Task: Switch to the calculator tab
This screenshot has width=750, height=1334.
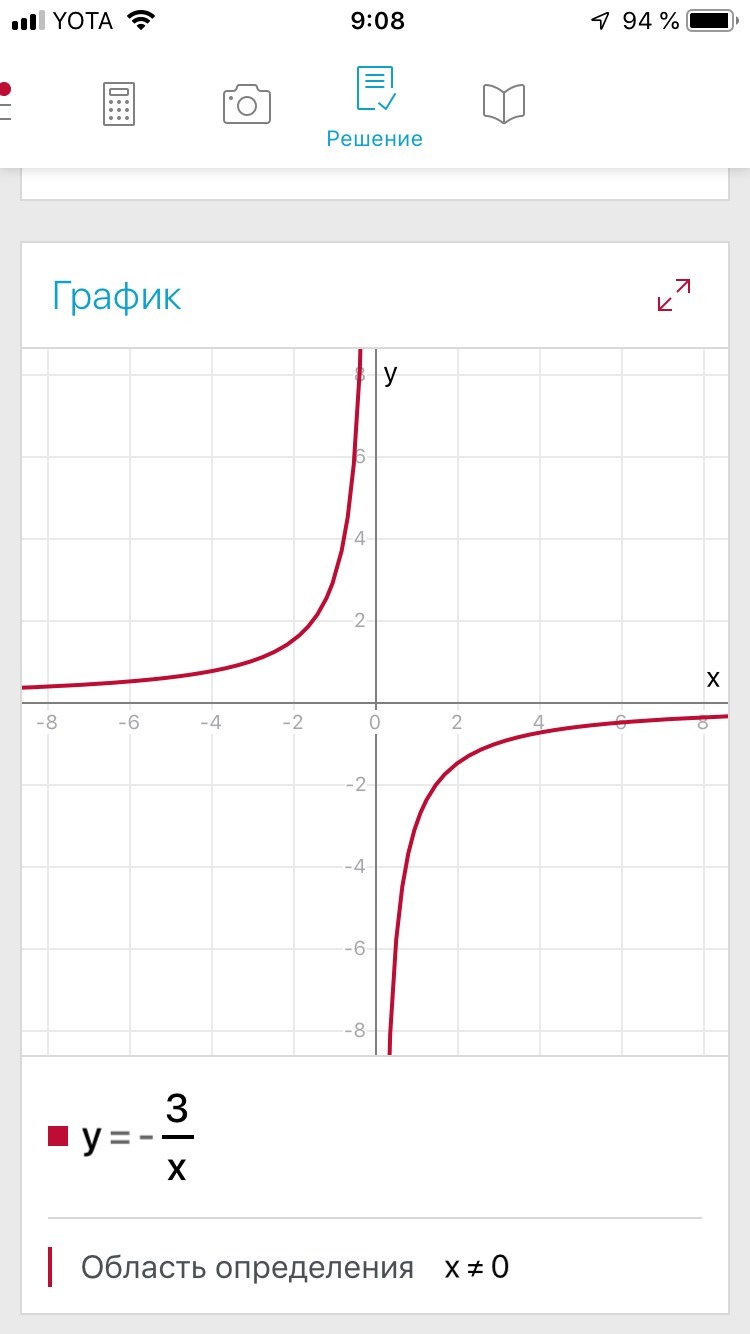Action: [x=119, y=104]
